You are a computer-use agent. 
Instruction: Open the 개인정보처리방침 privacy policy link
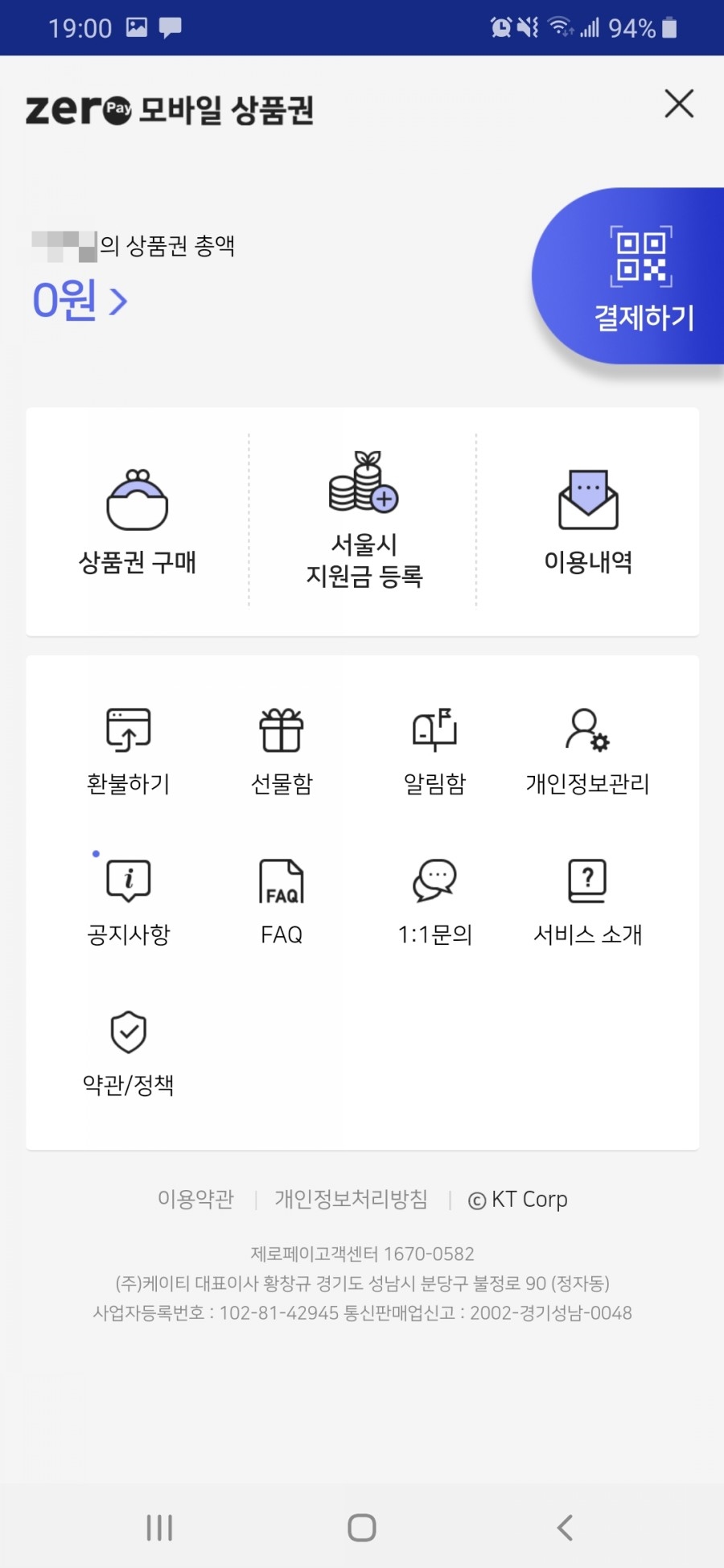352,1199
